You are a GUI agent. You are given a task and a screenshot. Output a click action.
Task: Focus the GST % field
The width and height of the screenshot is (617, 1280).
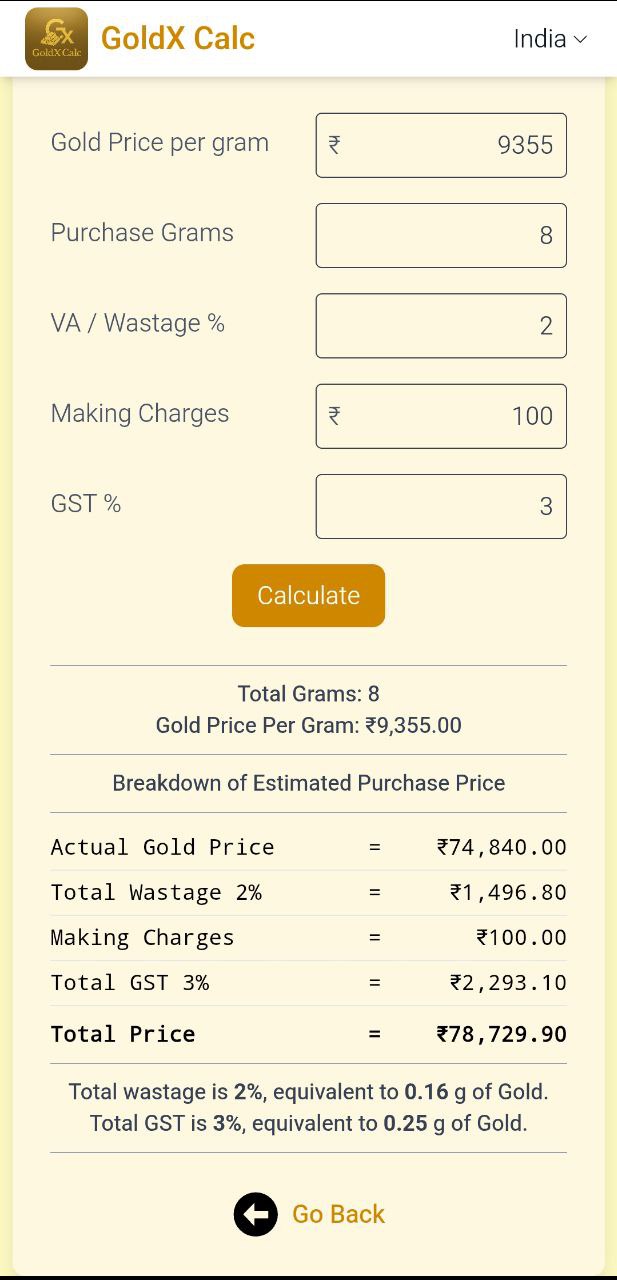[x=441, y=506]
